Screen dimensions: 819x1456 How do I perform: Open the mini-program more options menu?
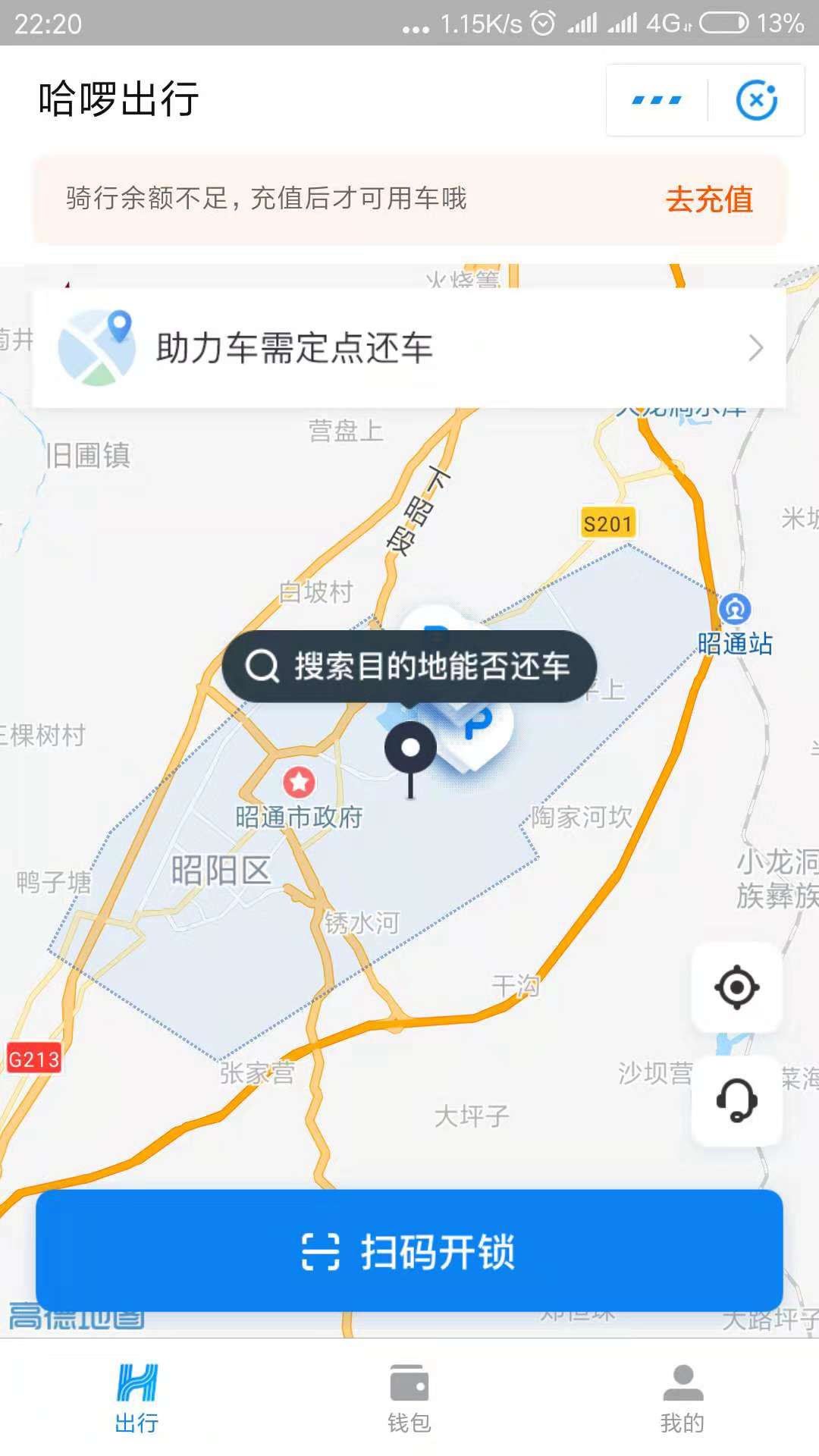click(x=657, y=100)
